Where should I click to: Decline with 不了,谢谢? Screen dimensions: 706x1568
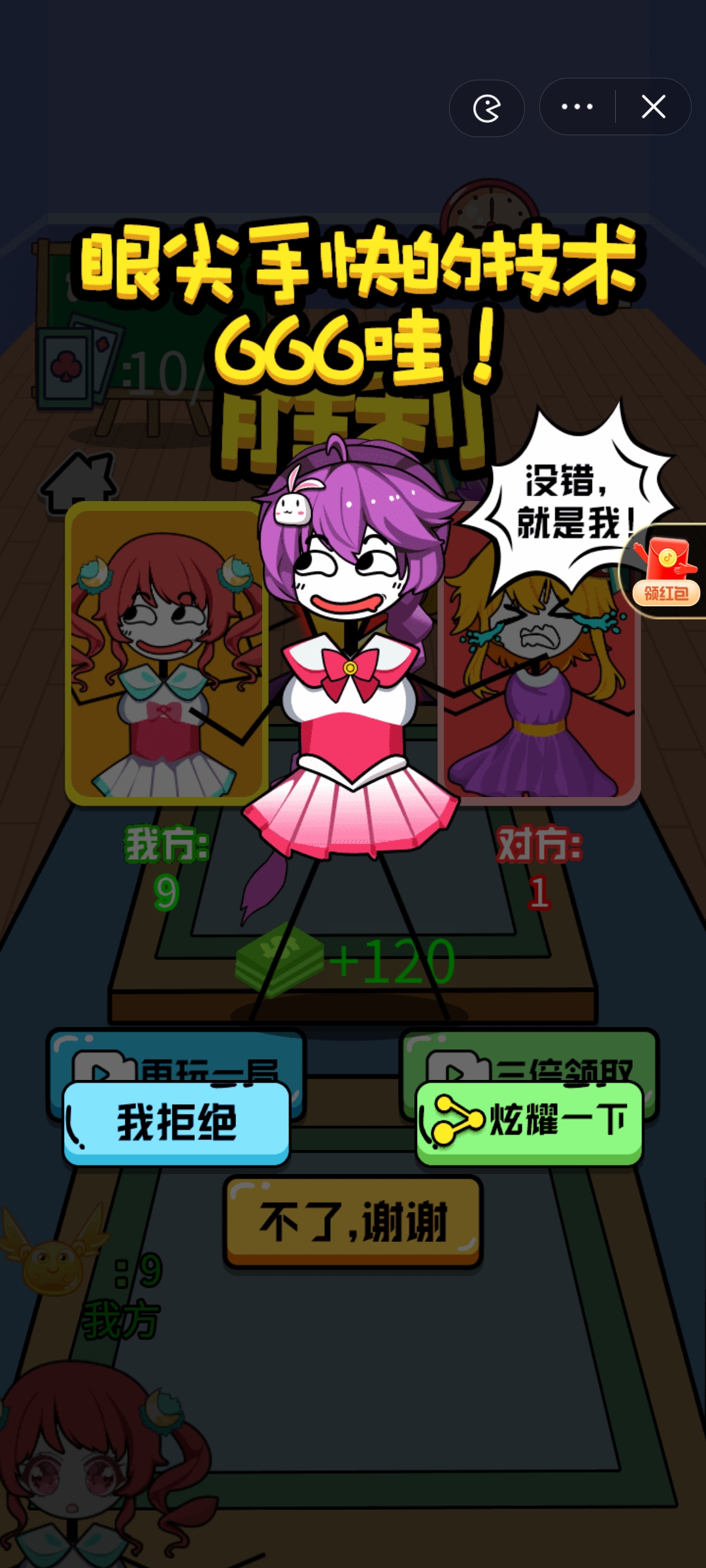353,1221
